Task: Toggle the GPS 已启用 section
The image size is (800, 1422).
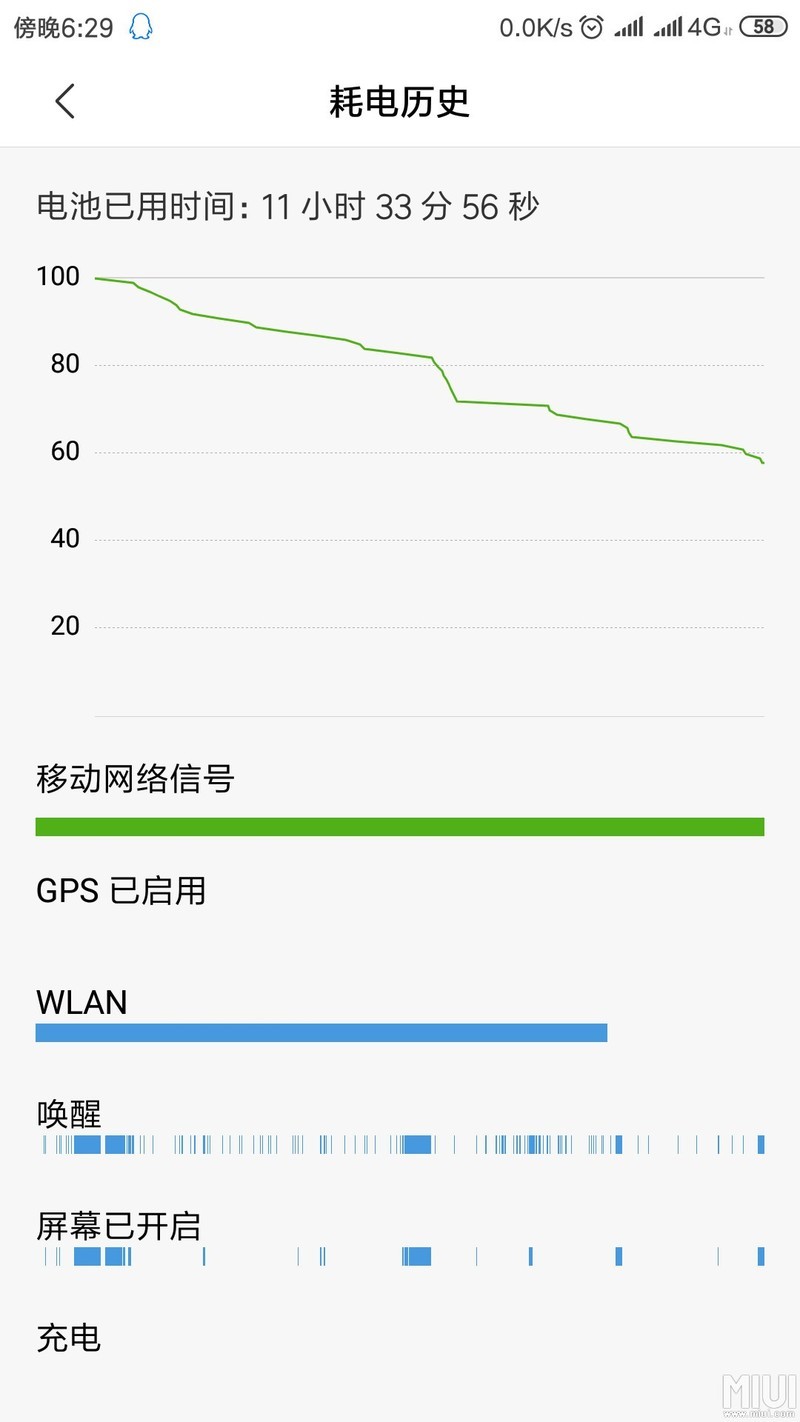Action: tap(120, 891)
